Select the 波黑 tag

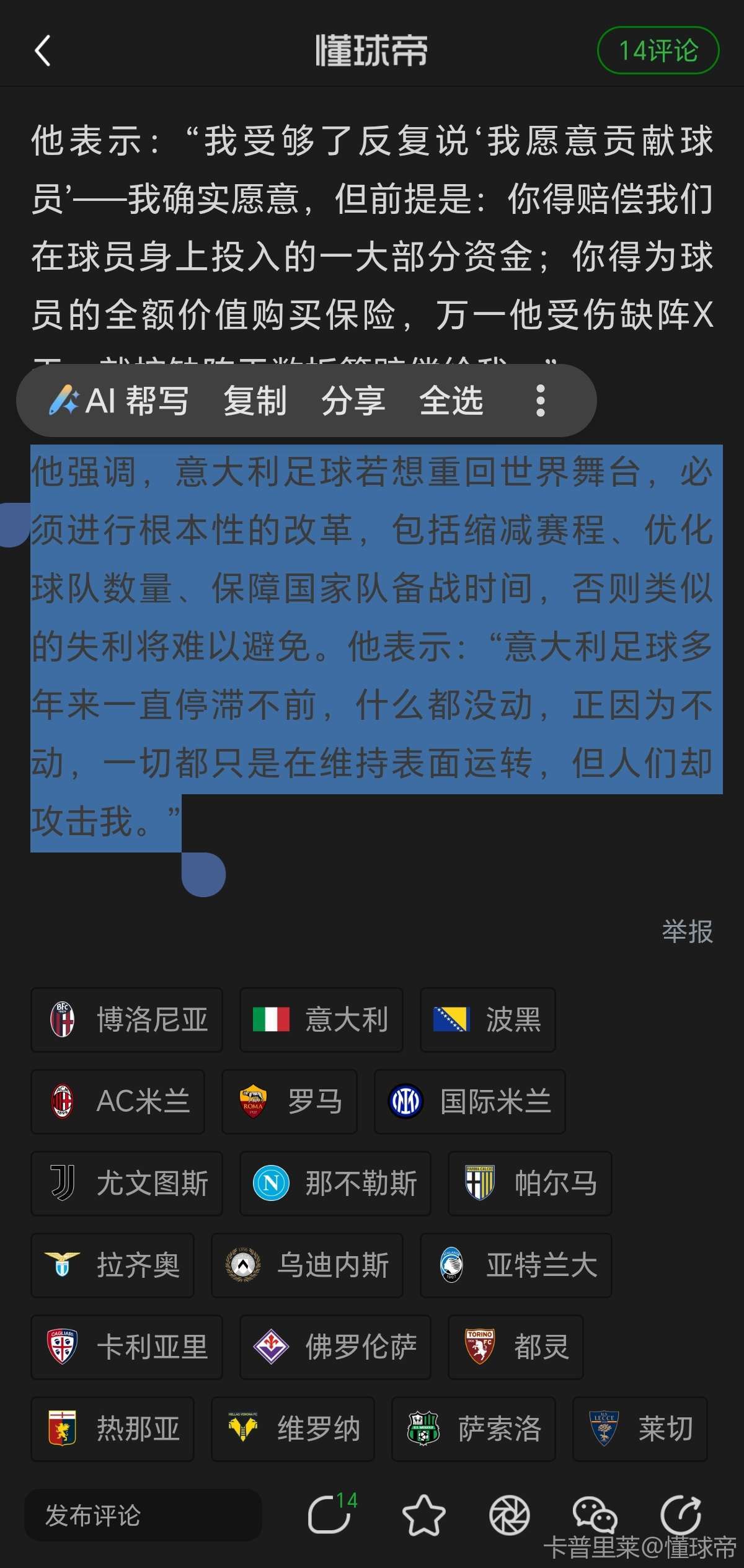tap(488, 1020)
